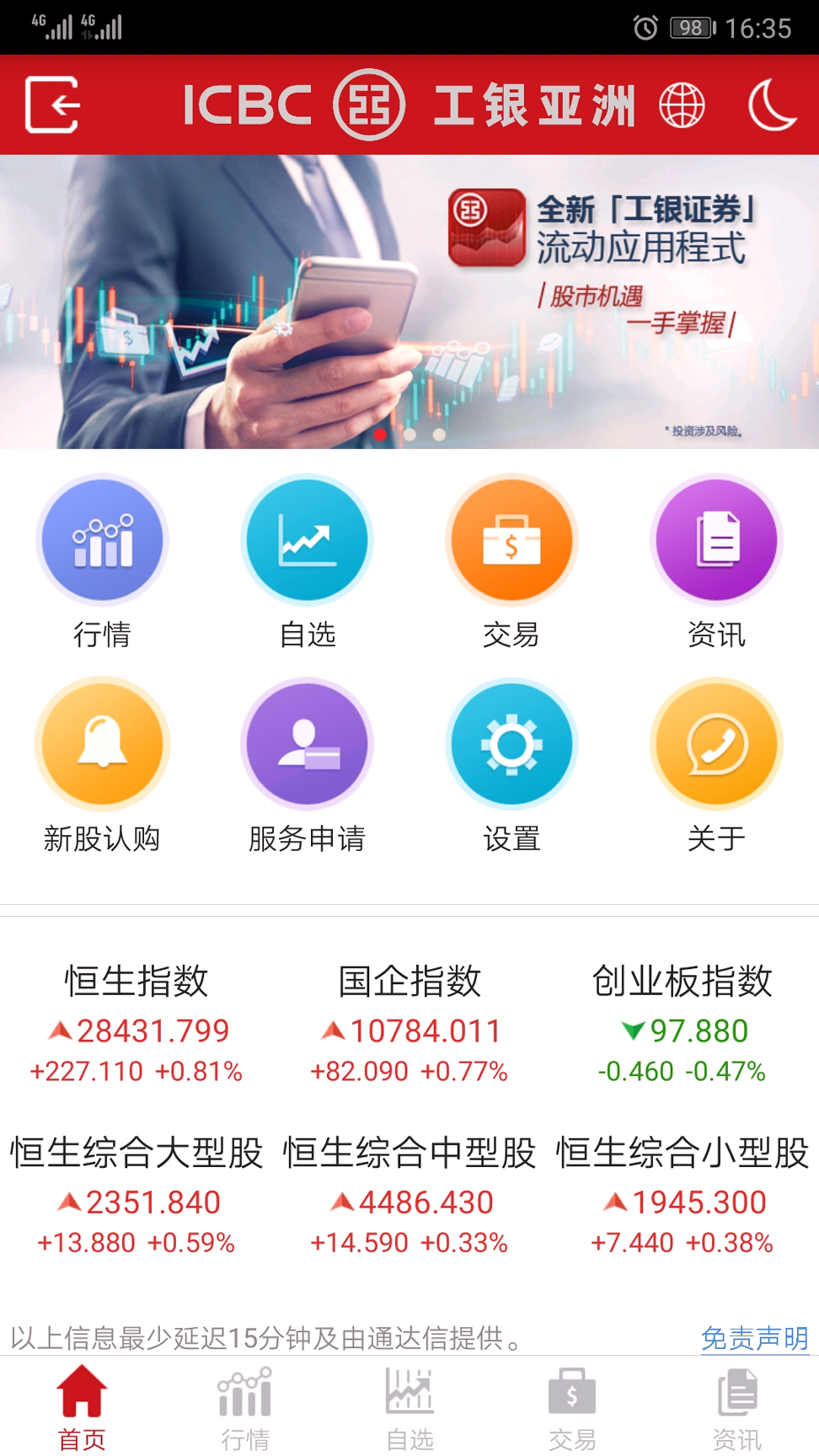Switch to the 资讯 bottom tab
Screen dimensions: 819x1456
pos(736,1407)
